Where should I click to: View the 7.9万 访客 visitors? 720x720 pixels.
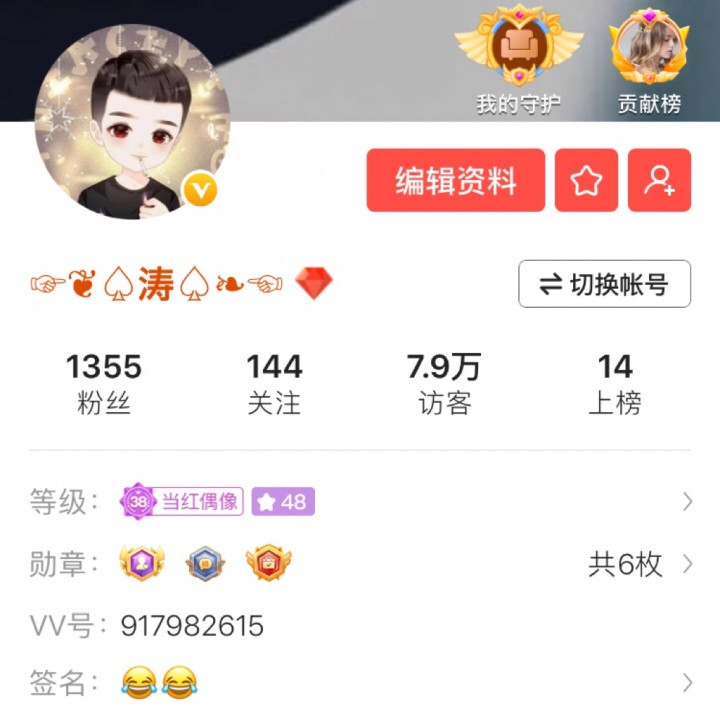(444, 384)
